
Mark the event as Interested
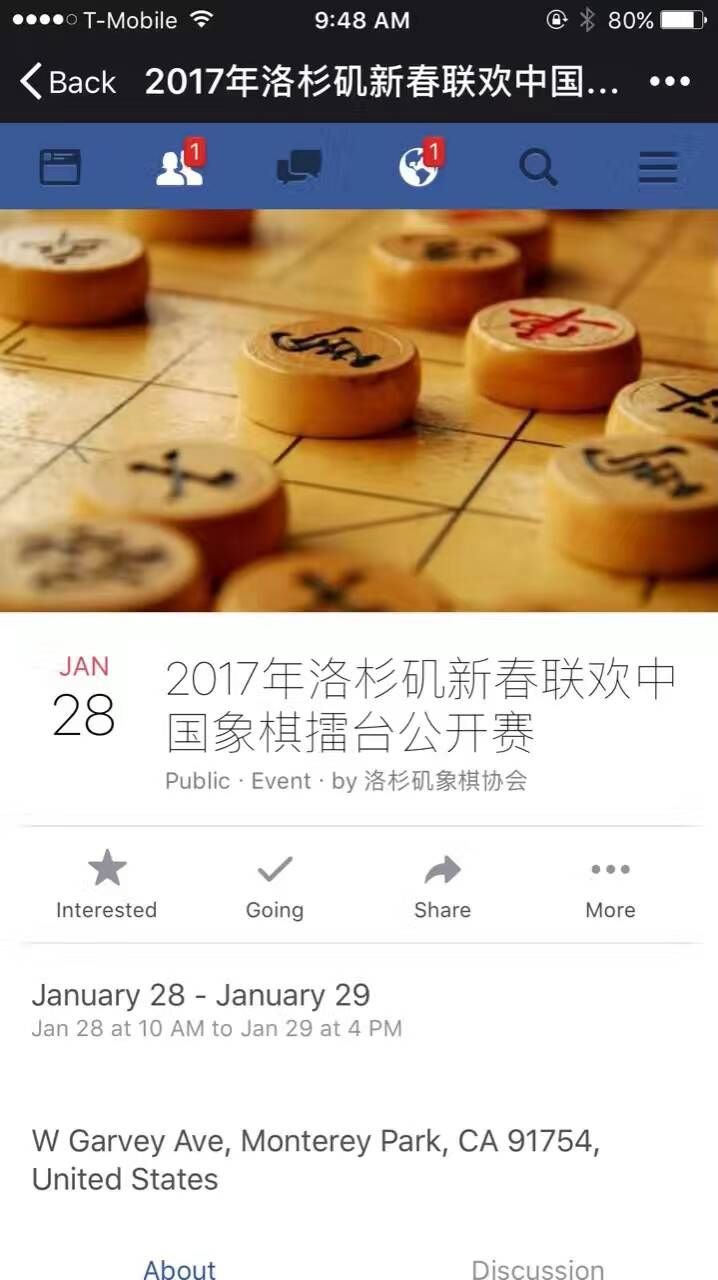[106, 885]
